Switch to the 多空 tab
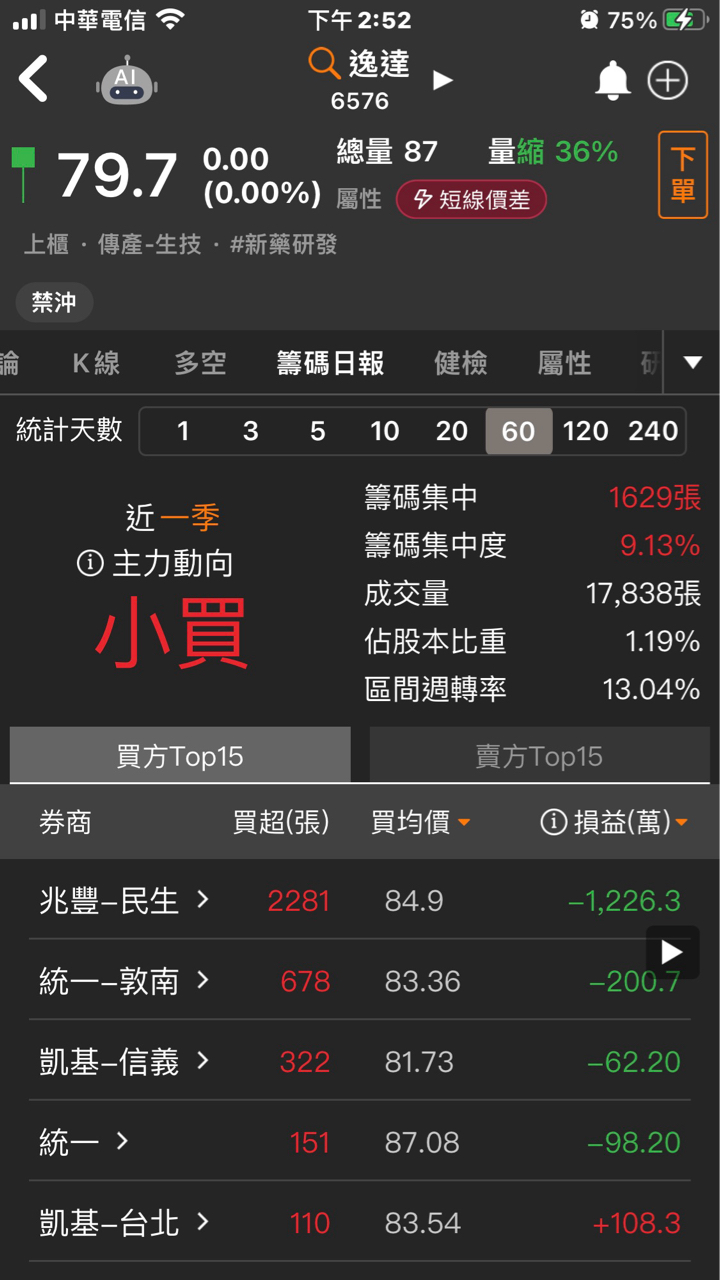 pyautogui.click(x=200, y=363)
